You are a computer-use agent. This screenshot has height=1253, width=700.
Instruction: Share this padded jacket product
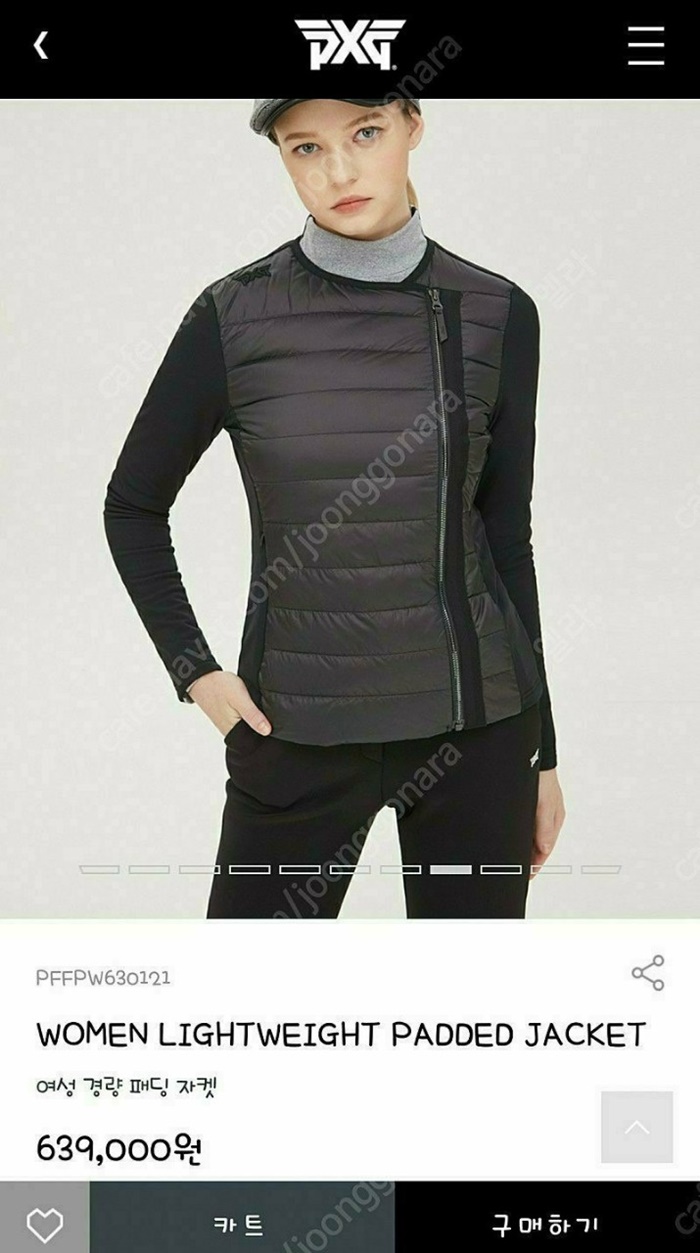coord(647,973)
